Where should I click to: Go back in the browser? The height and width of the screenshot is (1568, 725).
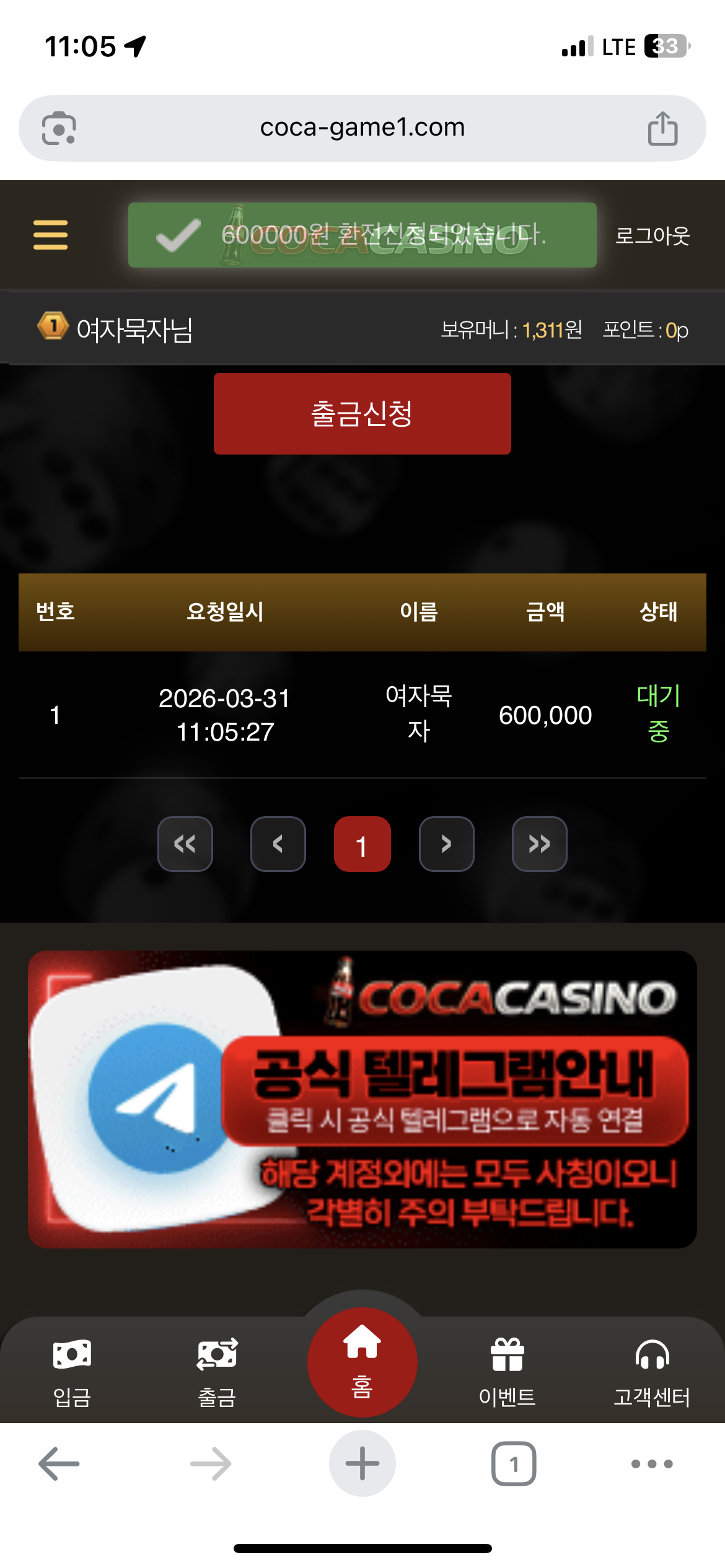click(59, 1464)
